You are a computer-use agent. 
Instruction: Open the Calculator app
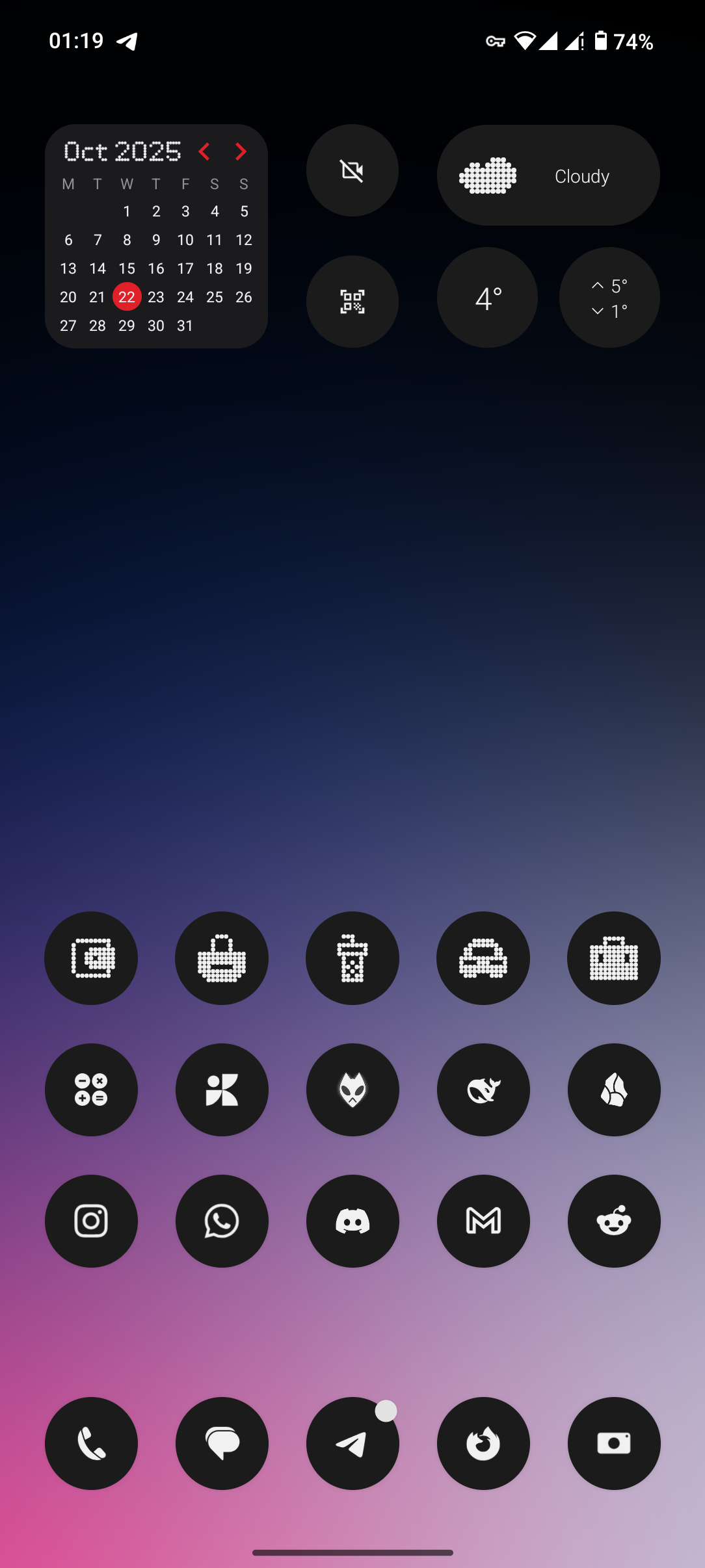pyautogui.click(x=91, y=1090)
